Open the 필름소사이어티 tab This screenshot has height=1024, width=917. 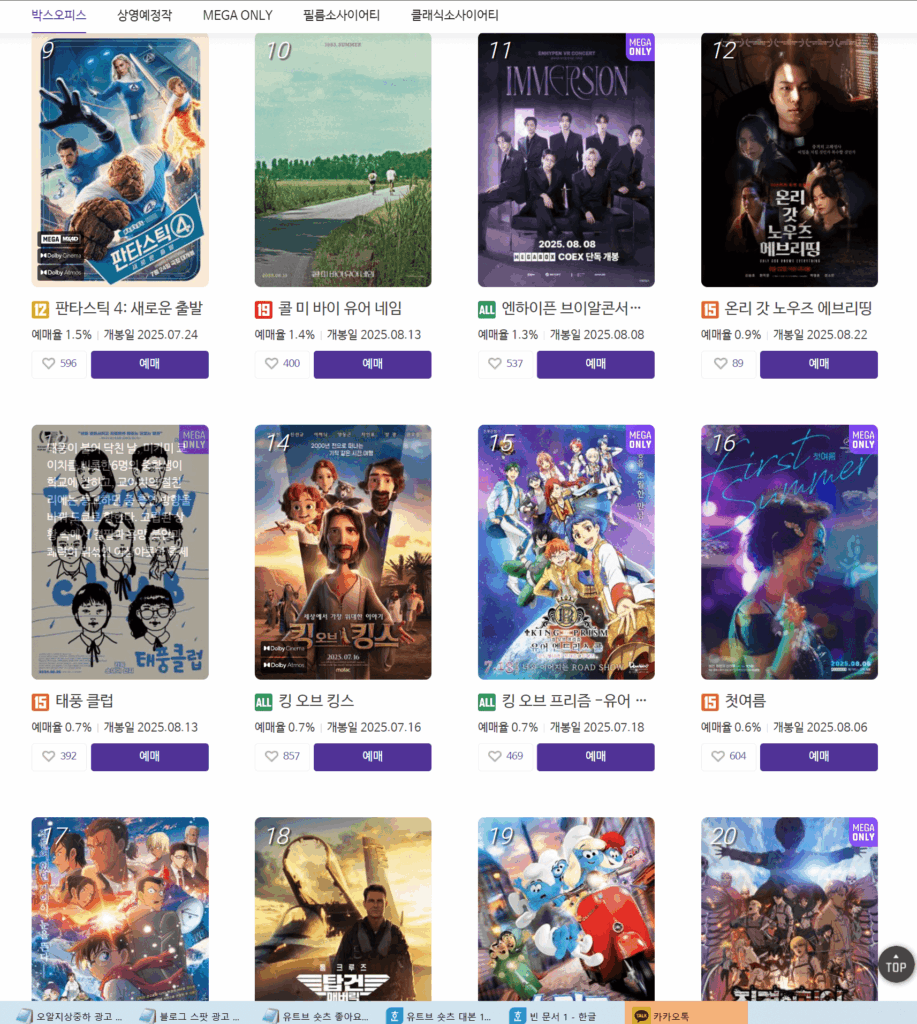341,15
